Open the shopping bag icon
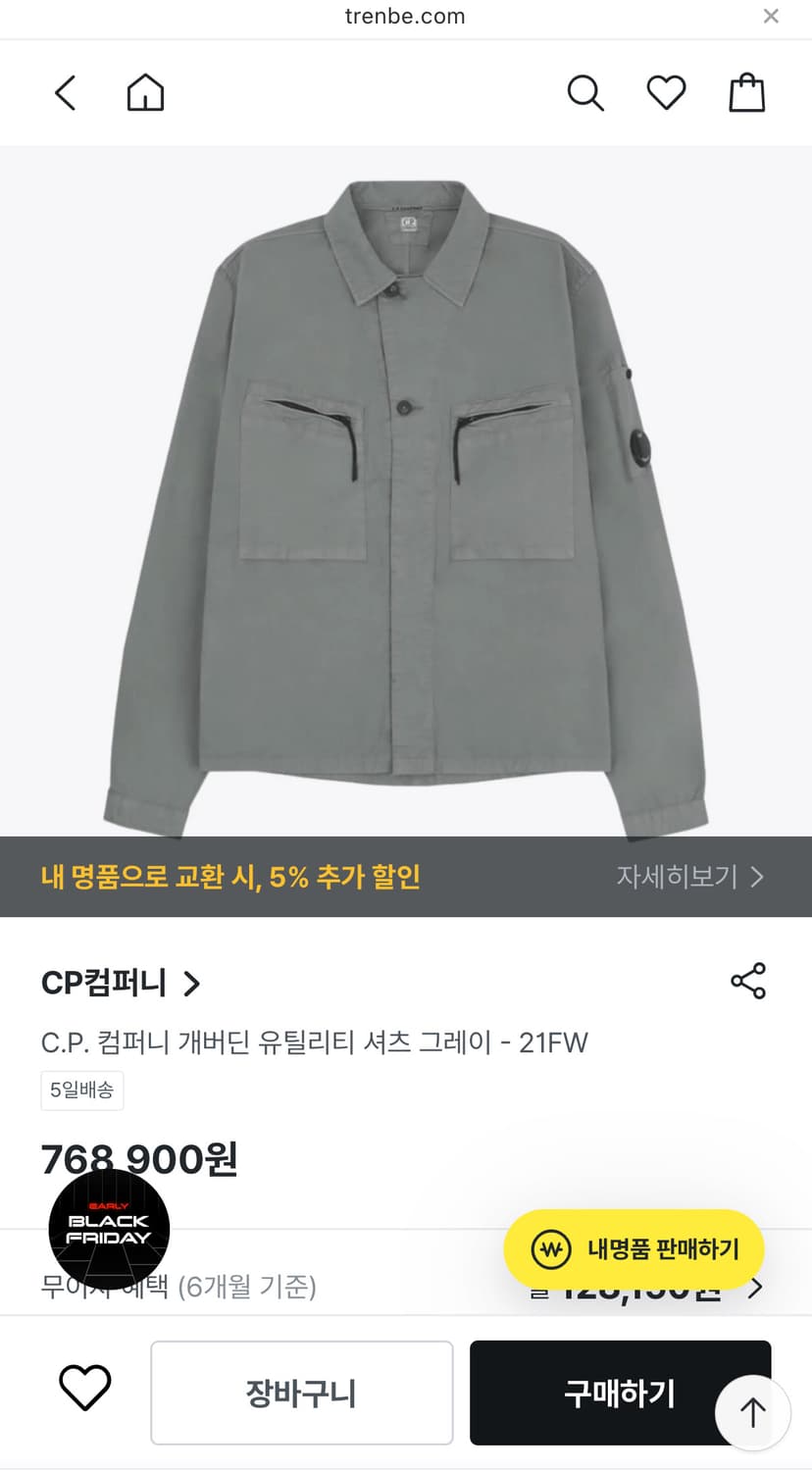This screenshot has height=1471, width=812. (746, 92)
